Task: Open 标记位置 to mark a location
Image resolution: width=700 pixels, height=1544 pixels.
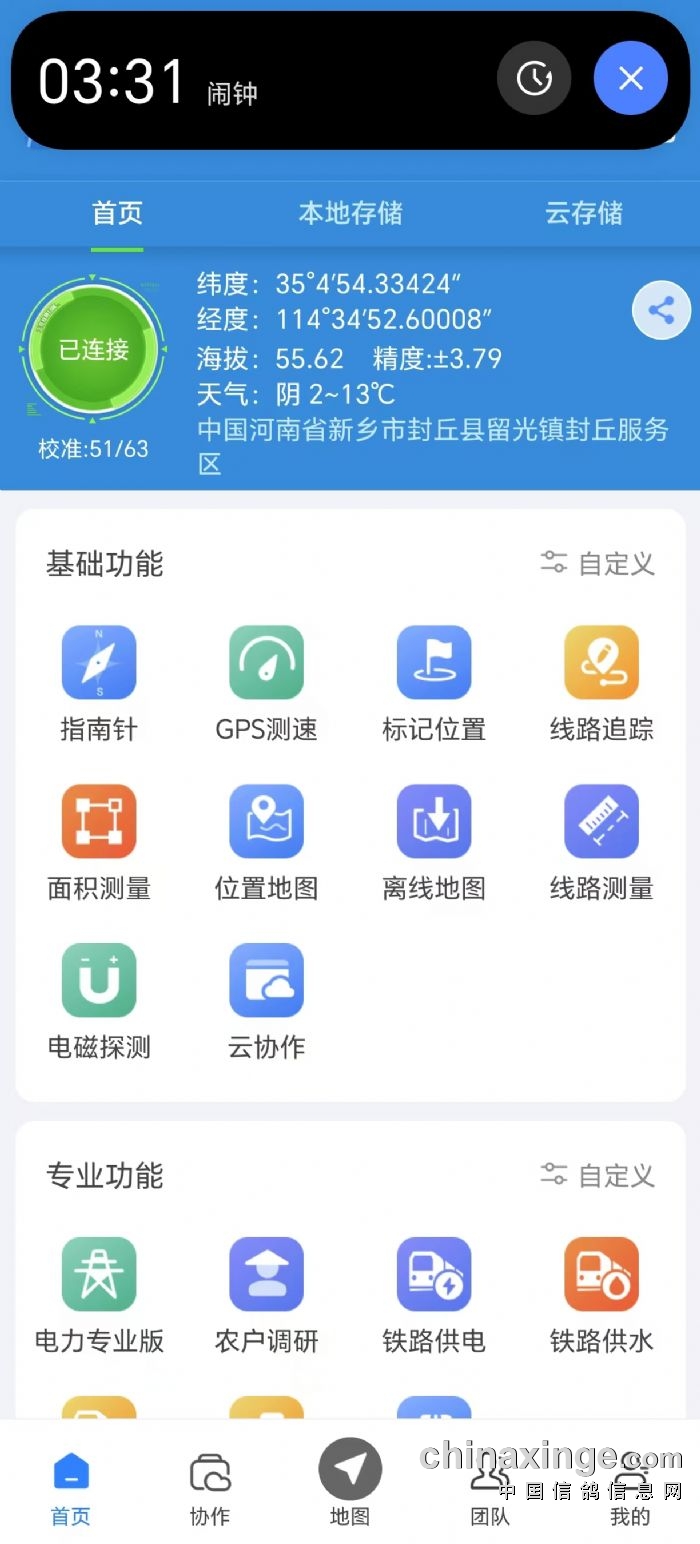Action: pyautogui.click(x=434, y=684)
